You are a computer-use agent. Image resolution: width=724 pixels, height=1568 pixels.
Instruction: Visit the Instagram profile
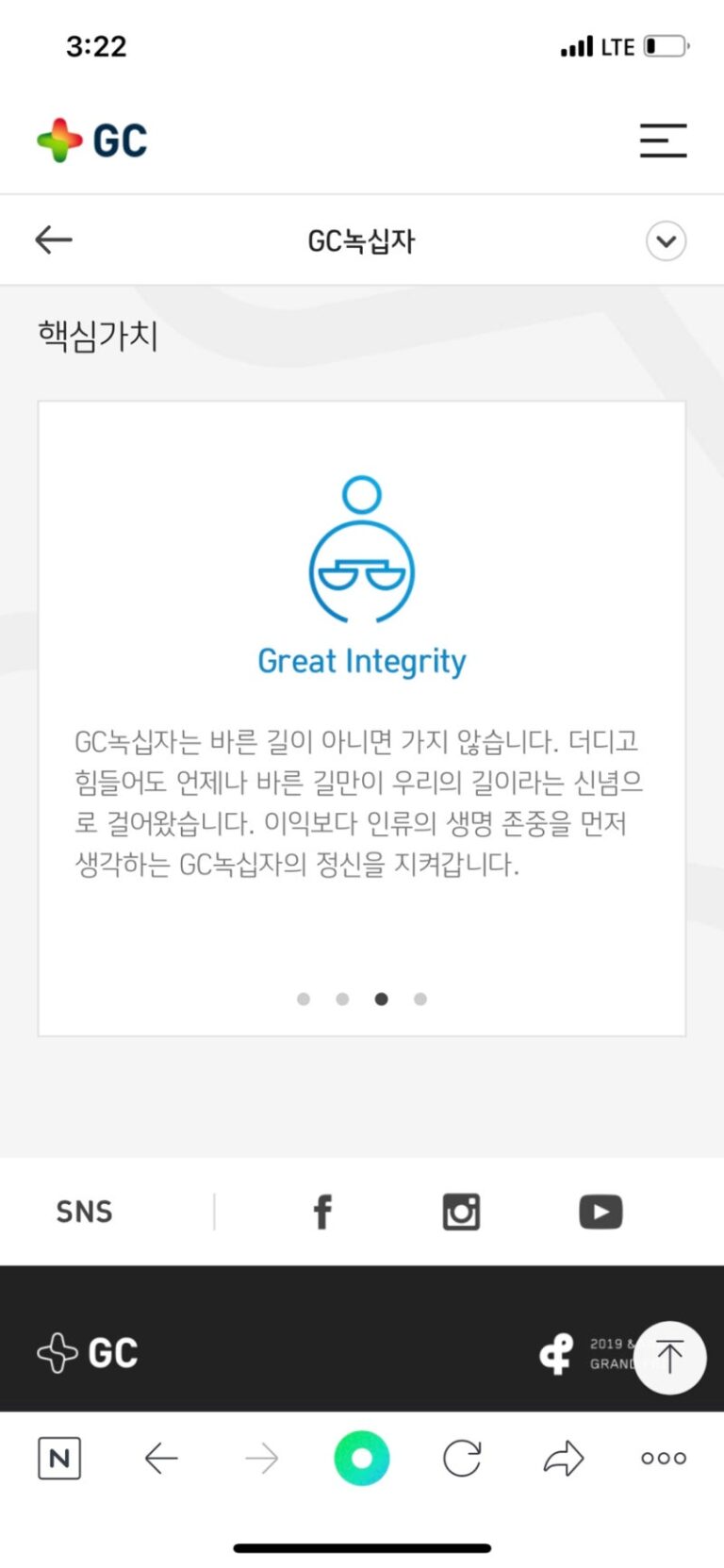tap(461, 1212)
